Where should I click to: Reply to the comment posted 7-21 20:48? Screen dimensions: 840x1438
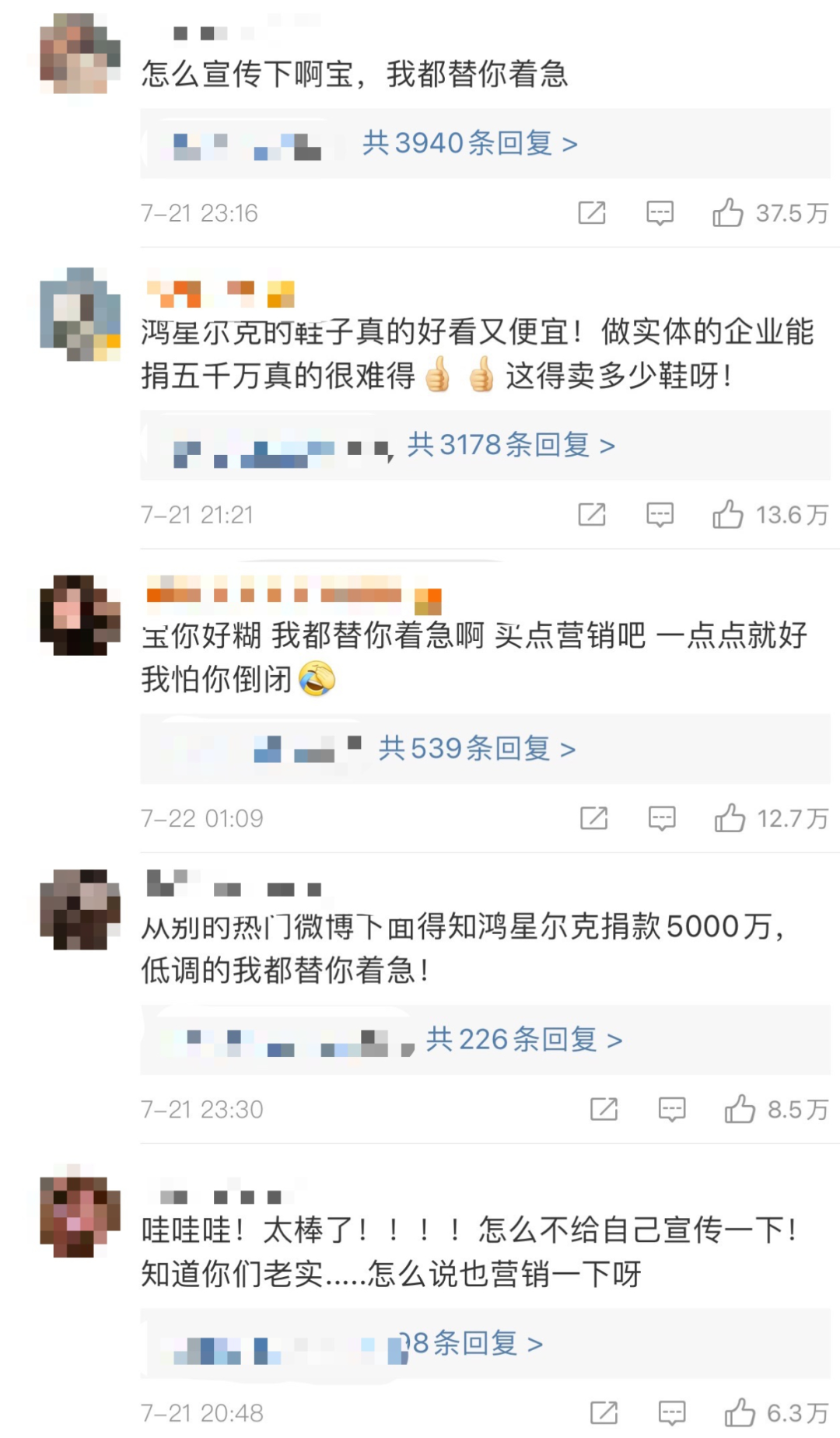pyautogui.click(x=672, y=1412)
